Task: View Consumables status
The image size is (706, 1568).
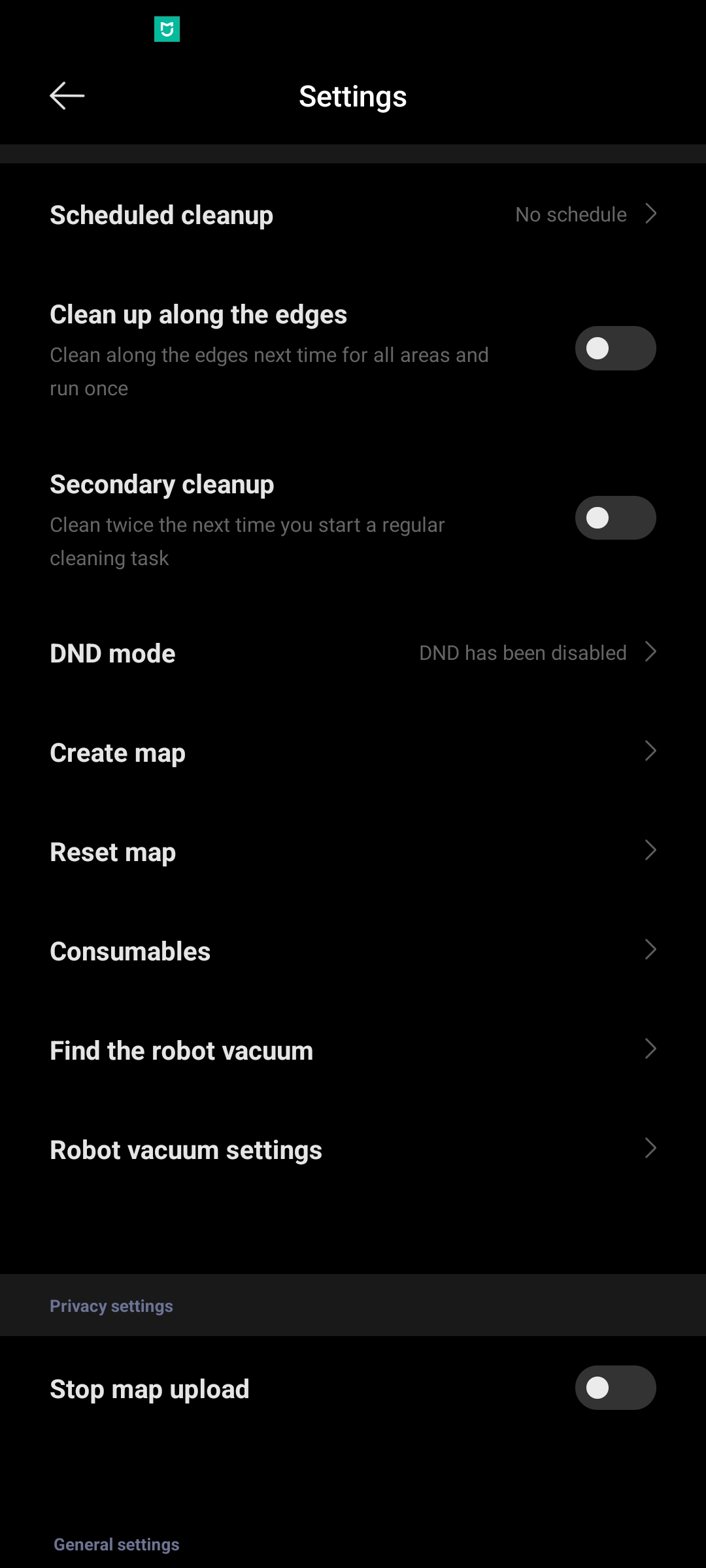Action: [x=353, y=951]
